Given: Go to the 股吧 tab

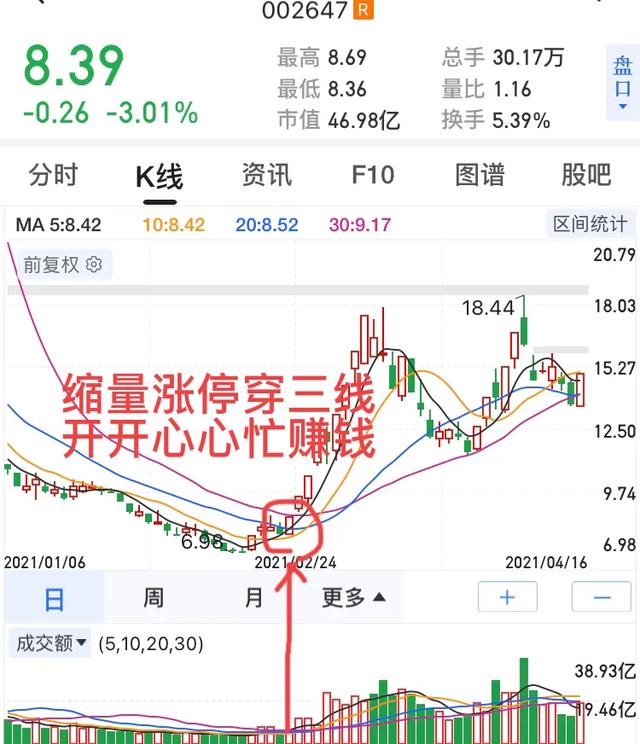Looking at the screenshot, I should [x=586, y=175].
